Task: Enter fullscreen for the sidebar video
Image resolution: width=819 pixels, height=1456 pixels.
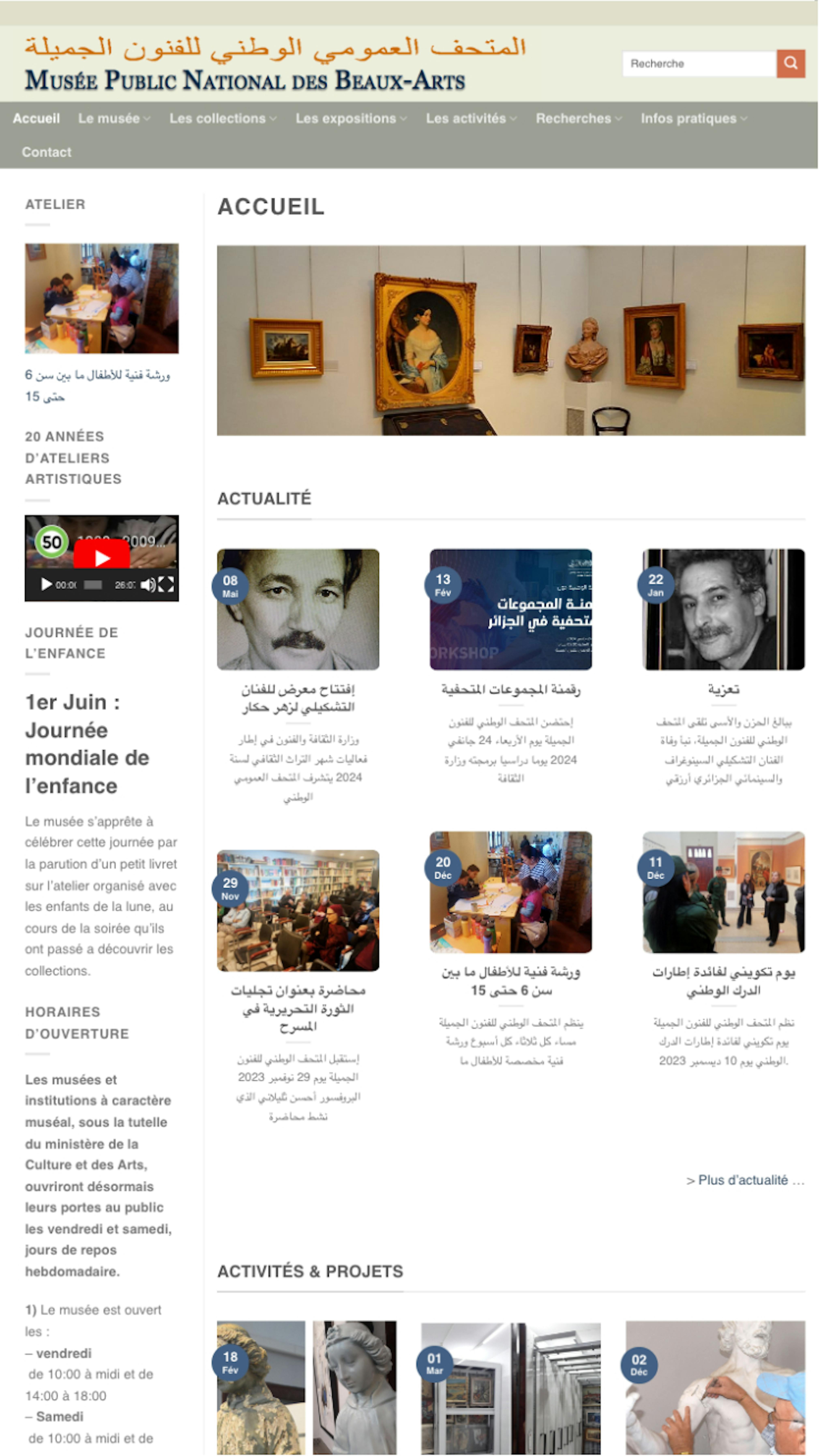Action: click(166, 584)
